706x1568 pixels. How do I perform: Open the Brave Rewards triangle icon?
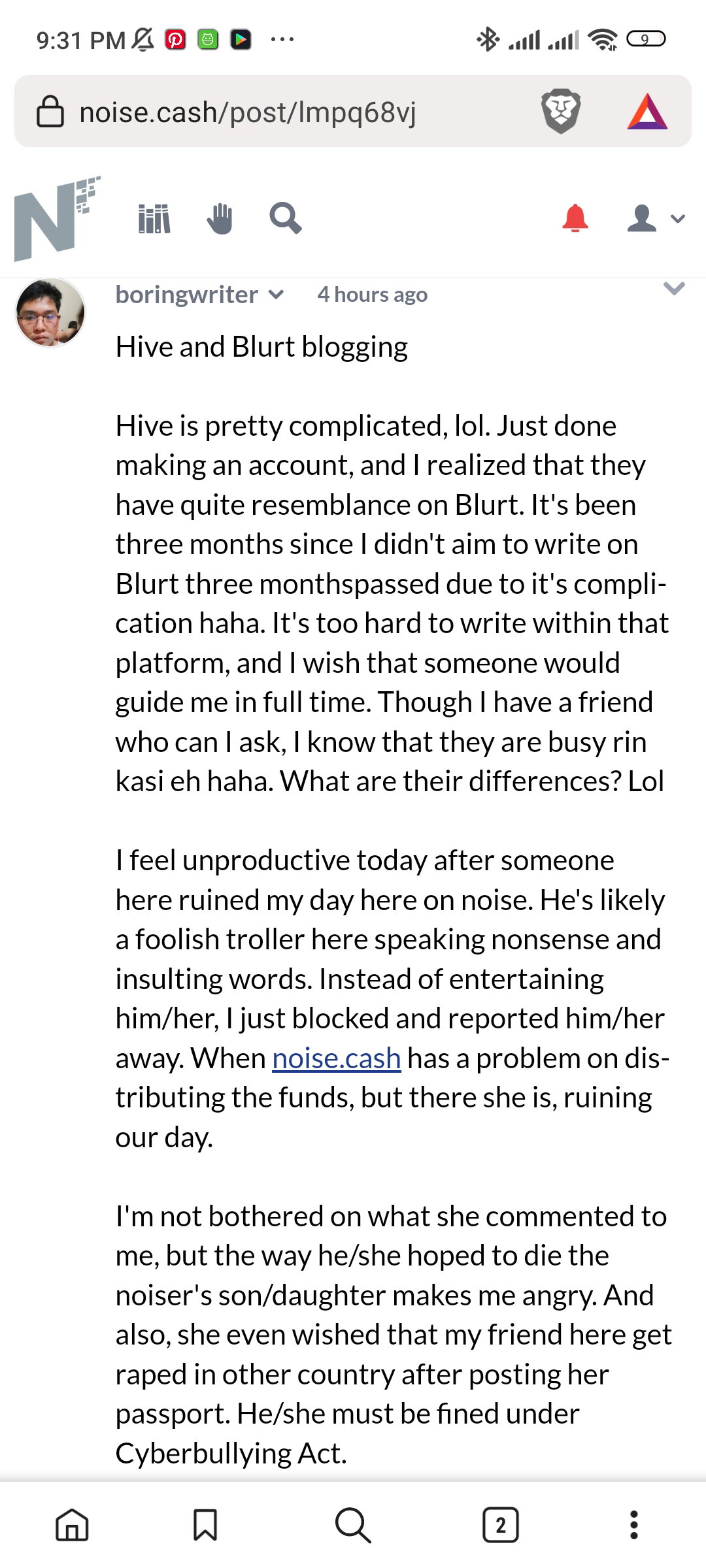647,111
